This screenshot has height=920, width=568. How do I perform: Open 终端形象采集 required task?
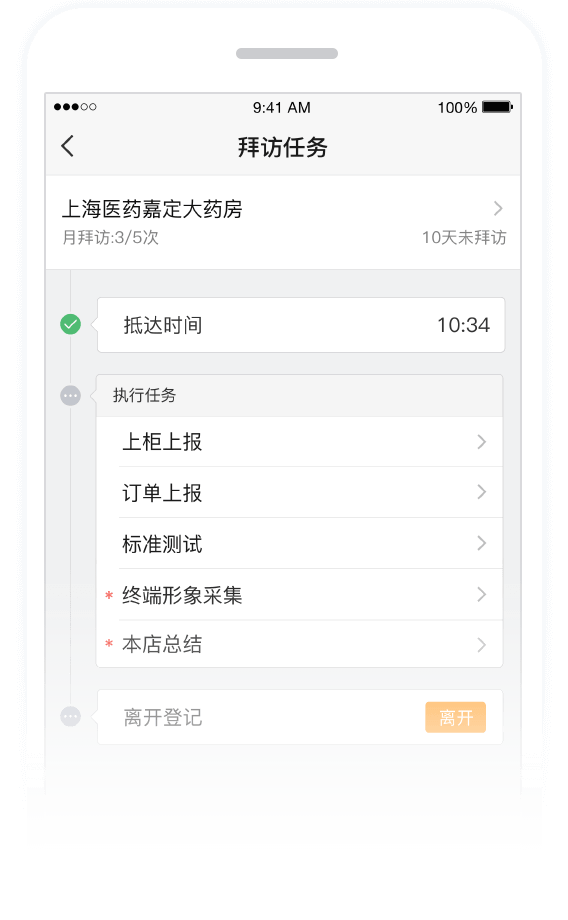(299, 594)
